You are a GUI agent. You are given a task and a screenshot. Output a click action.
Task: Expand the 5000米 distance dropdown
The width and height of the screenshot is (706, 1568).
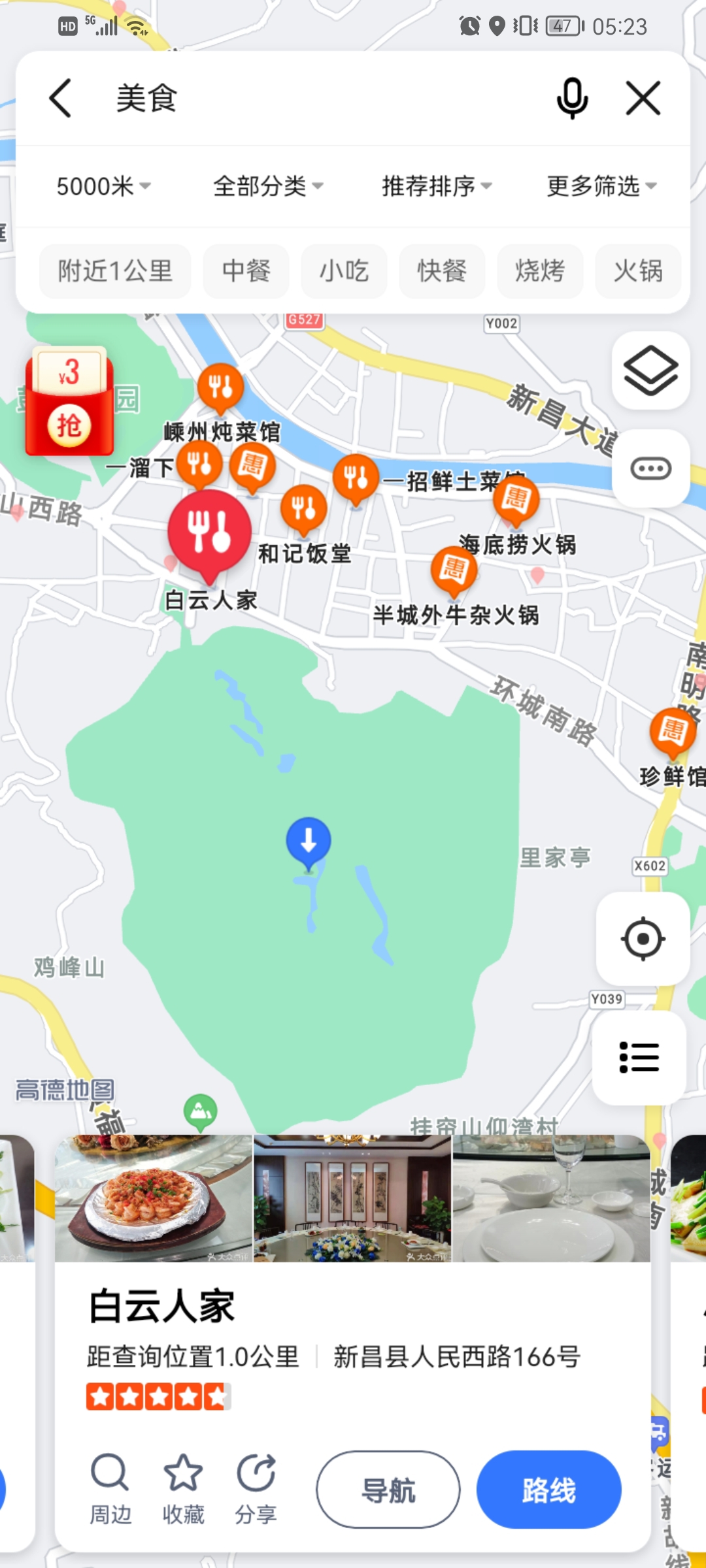click(x=103, y=186)
